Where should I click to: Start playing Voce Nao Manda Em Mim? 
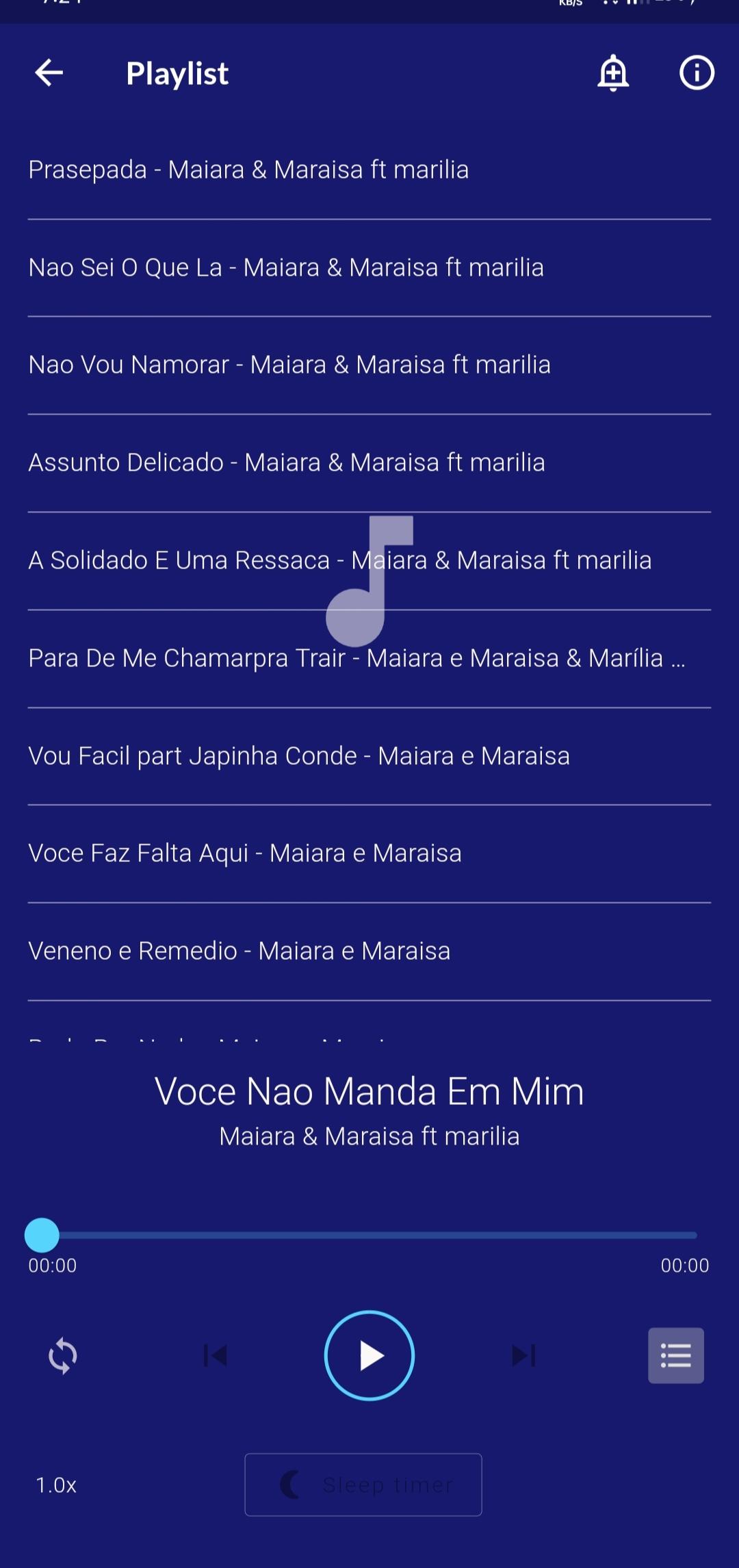369,1355
